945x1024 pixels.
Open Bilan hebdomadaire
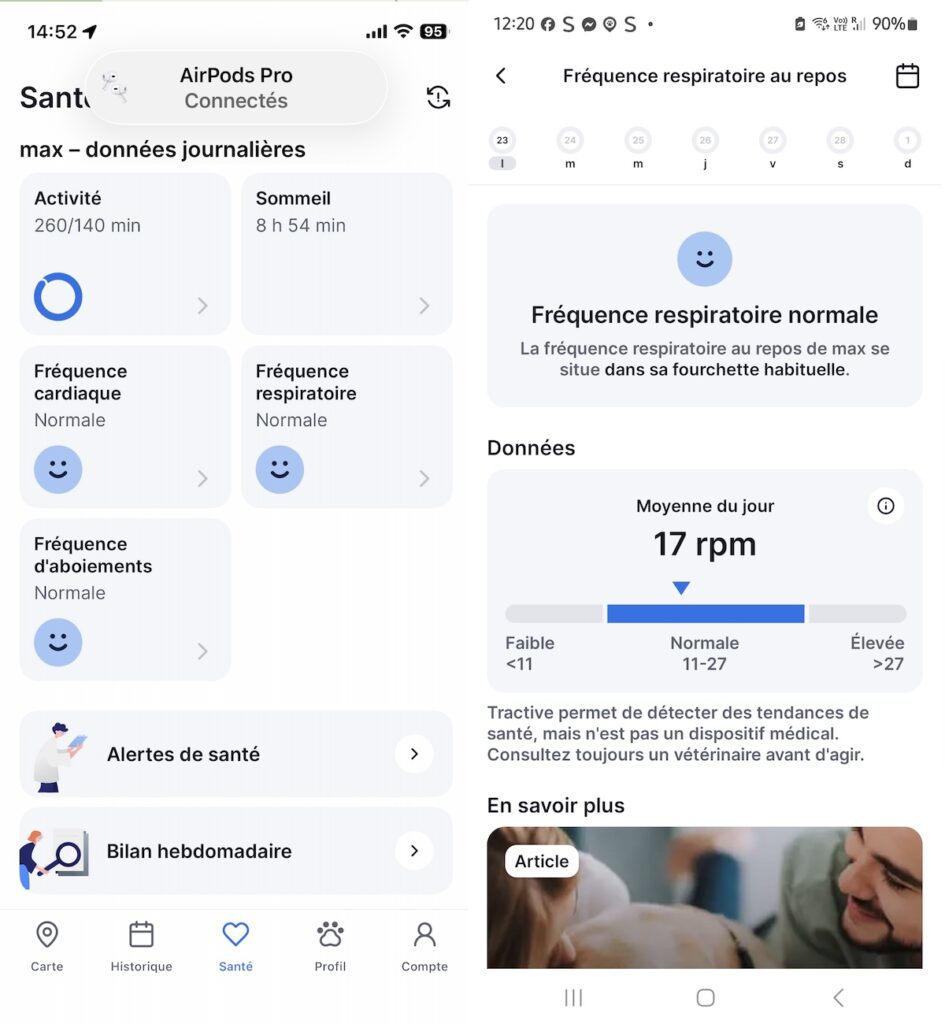pos(236,851)
